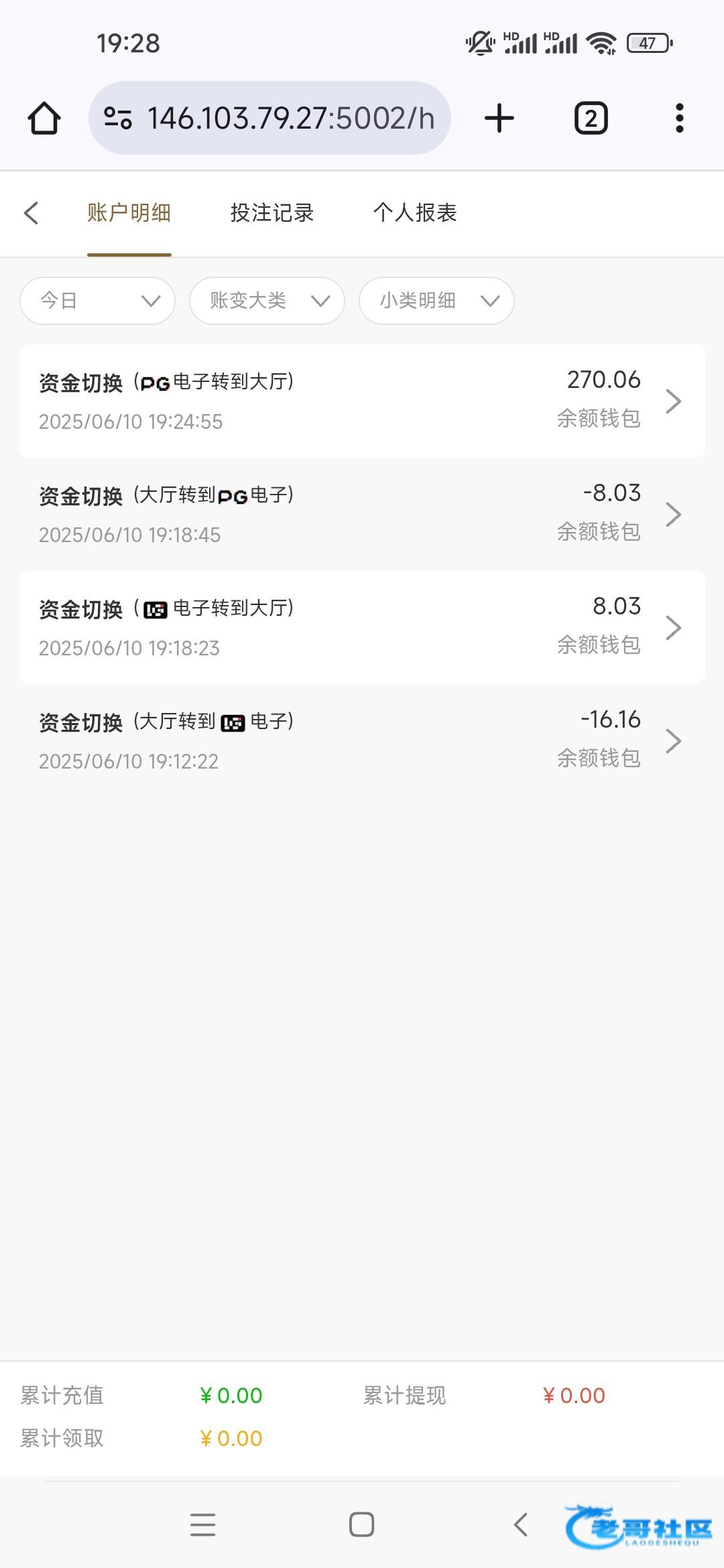This screenshot has width=724, height=1568.
Task: Open the 小类明细 filter dropdown
Action: pos(436,301)
